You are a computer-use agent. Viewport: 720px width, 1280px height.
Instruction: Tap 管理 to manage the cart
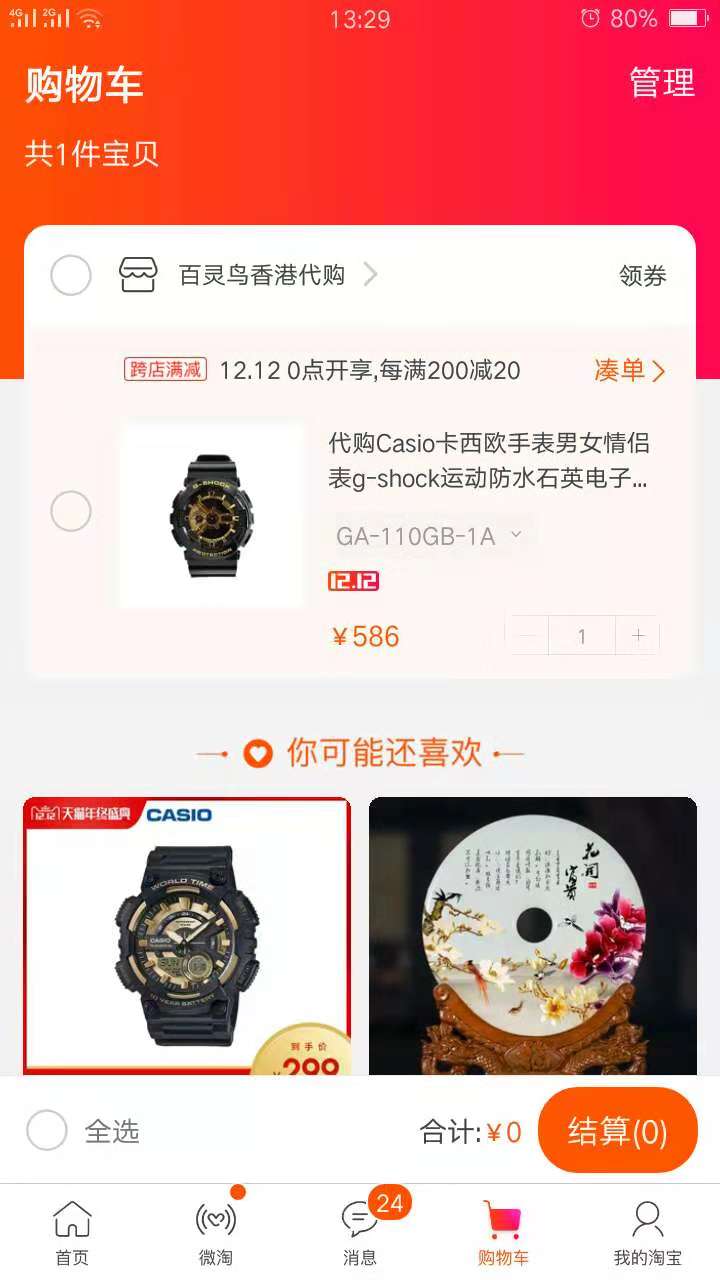pos(661,83)
